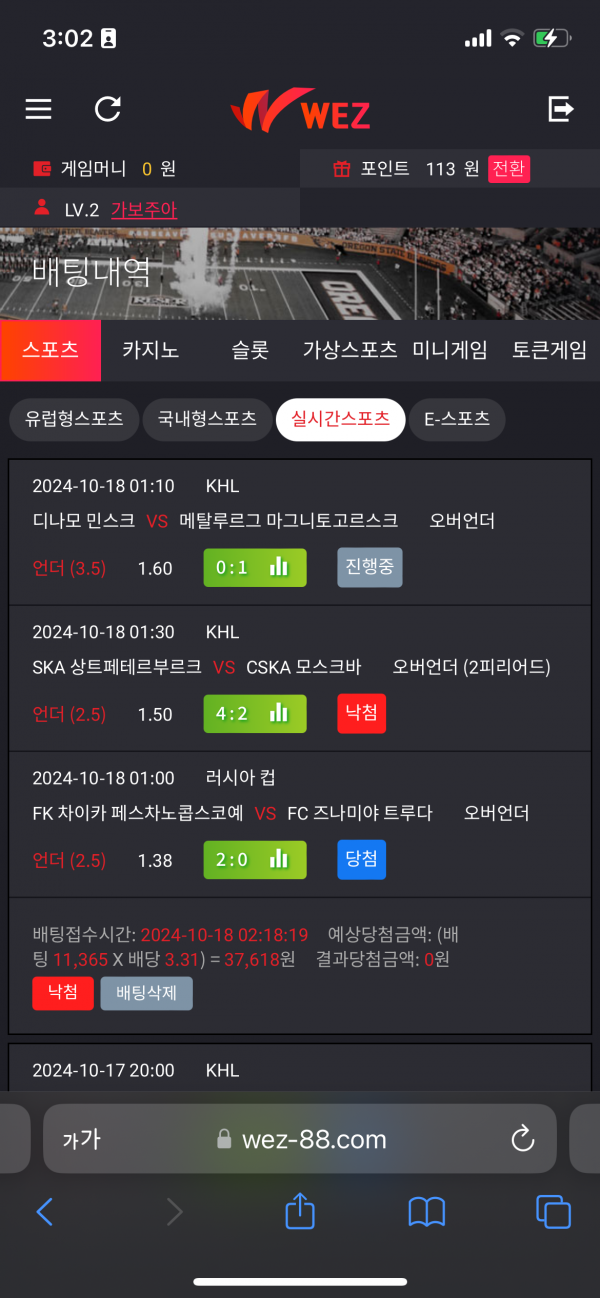Screen dimensions: 600x1298
Task: Open Safari's tabs overview
Action: point(553,1212)
